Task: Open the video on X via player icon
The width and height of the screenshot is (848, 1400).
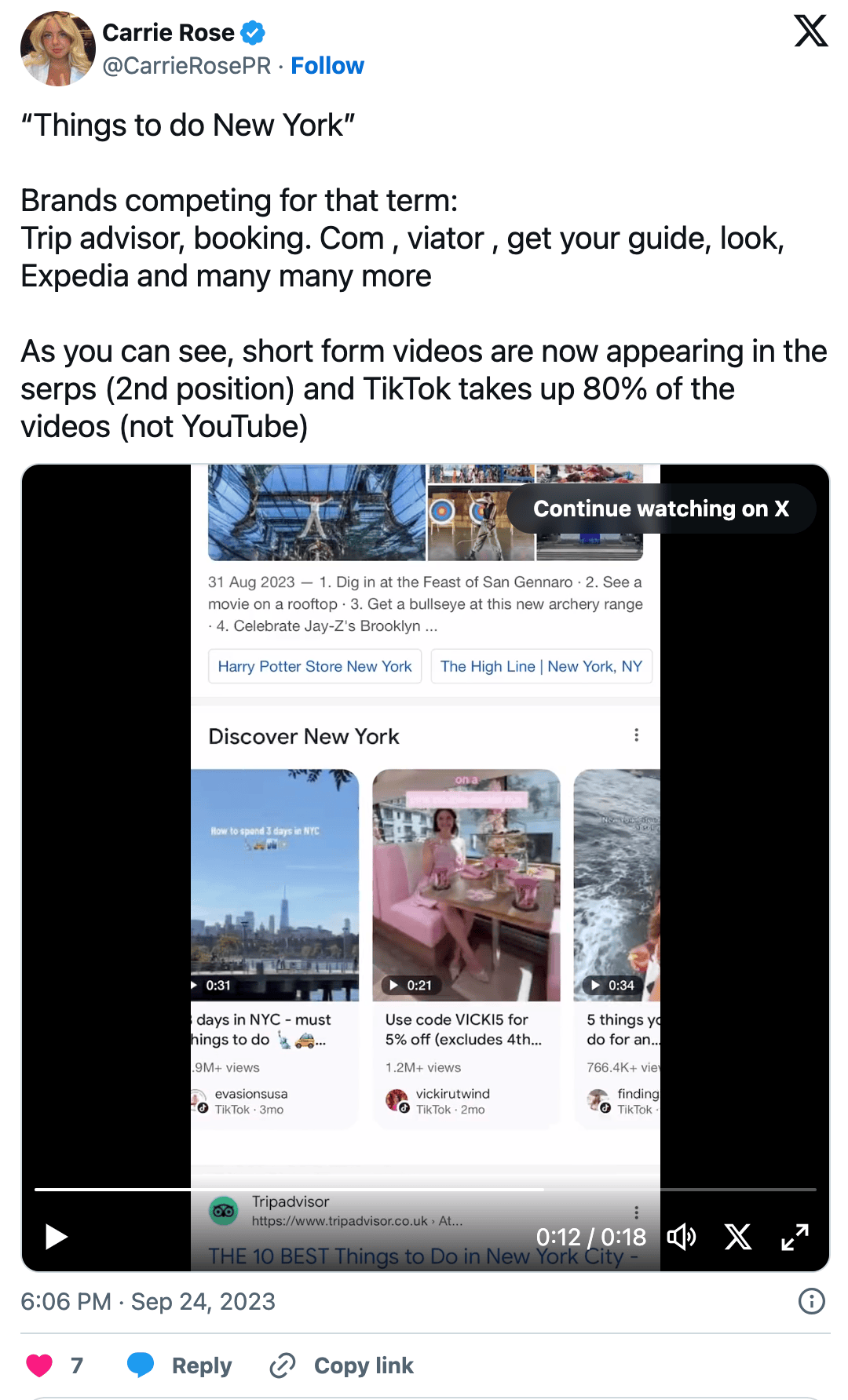Action: pos(738,1237)
